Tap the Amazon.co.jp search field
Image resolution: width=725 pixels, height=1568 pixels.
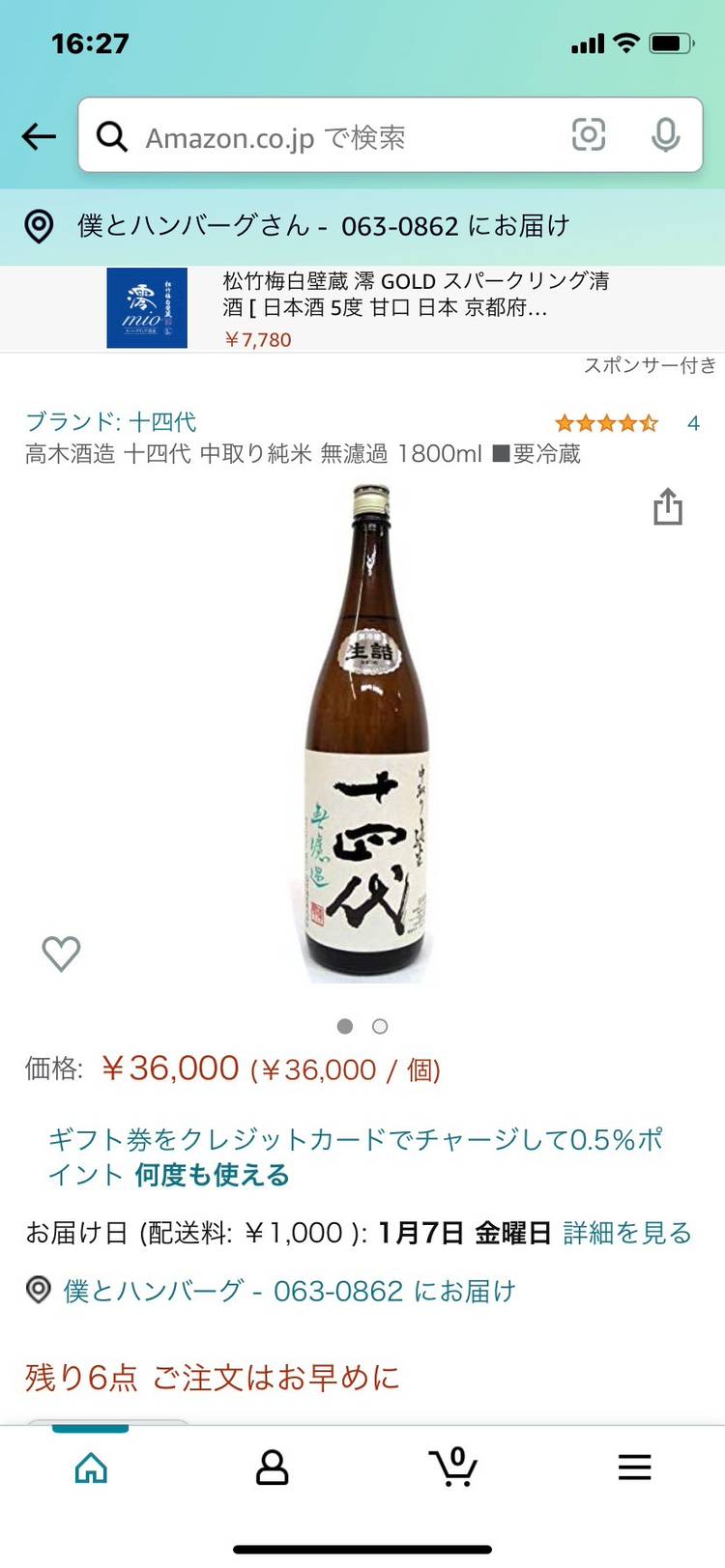[329, 137]
